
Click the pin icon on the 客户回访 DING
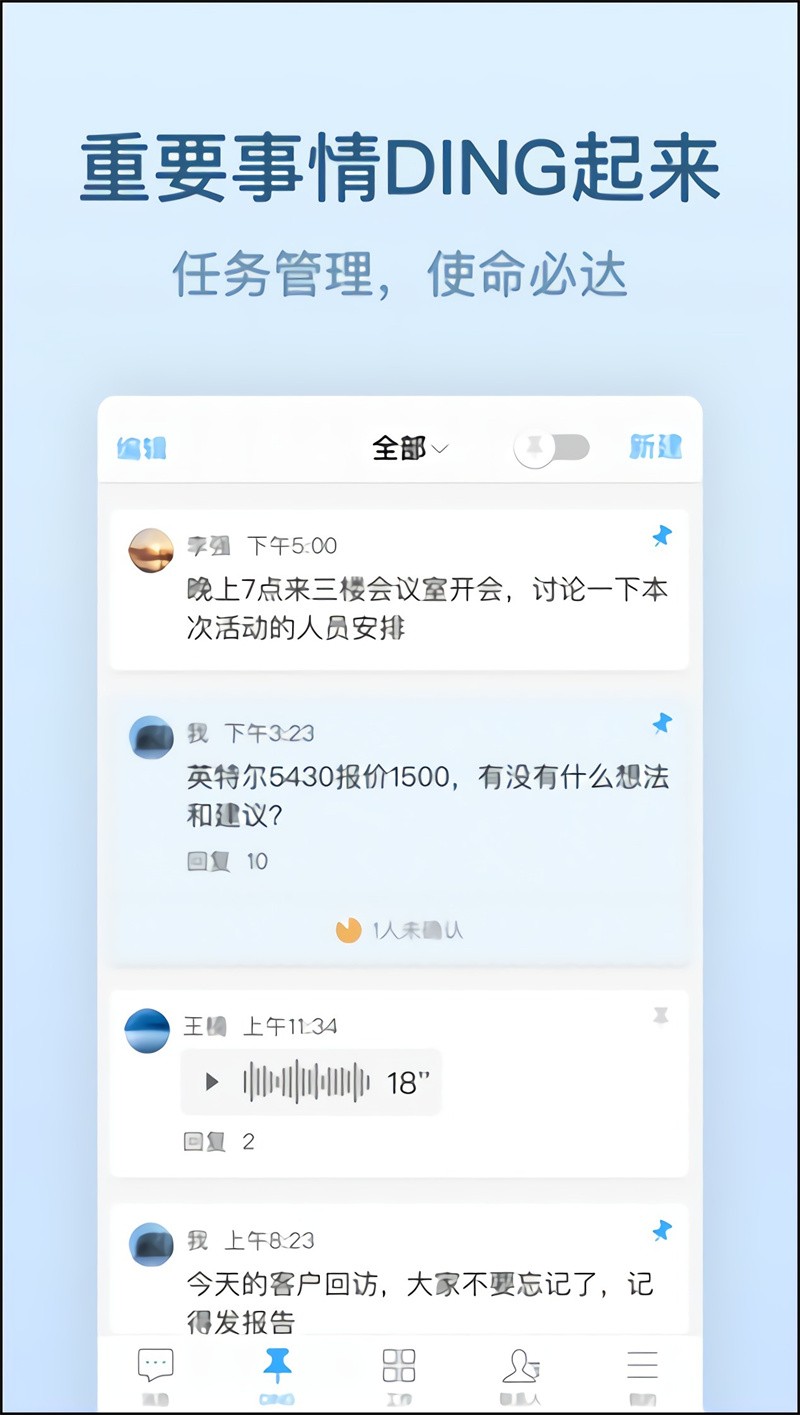[x=661, y=1231]
